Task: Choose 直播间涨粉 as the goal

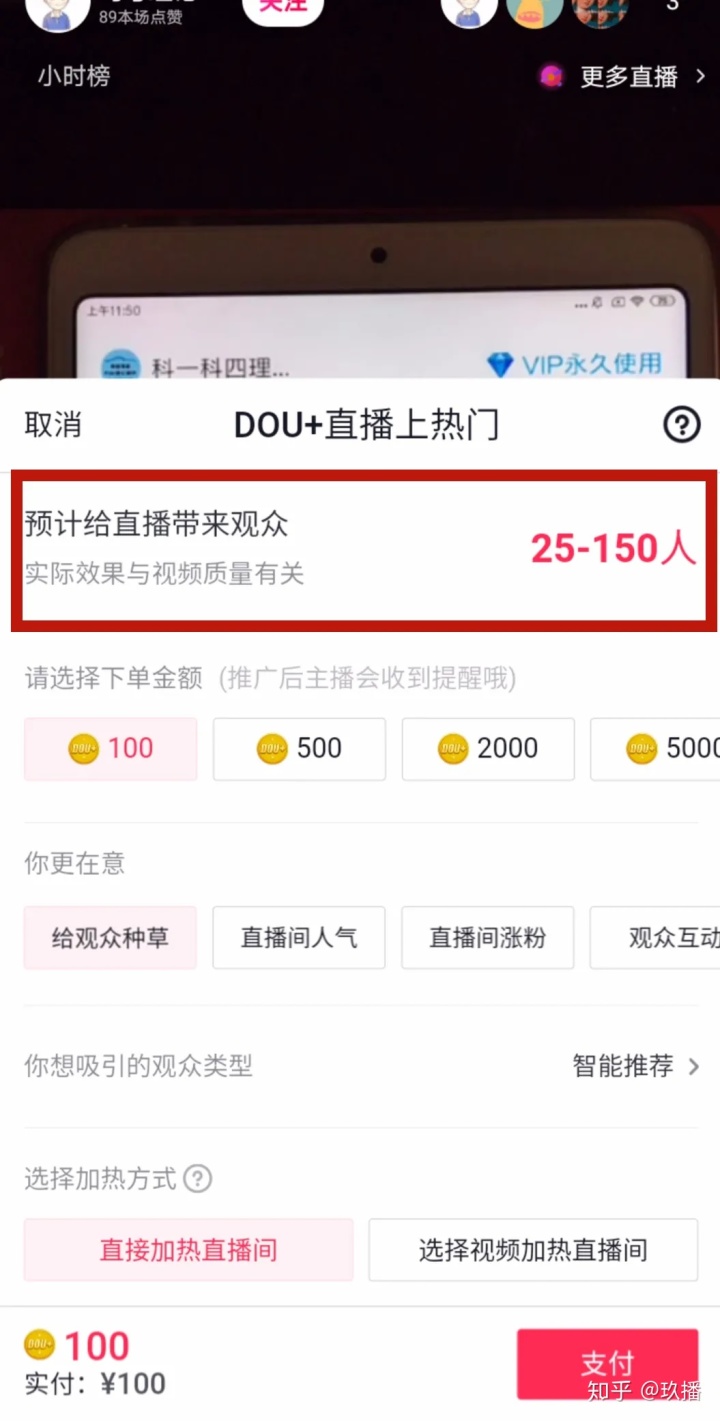Action: tap(488, 937)
